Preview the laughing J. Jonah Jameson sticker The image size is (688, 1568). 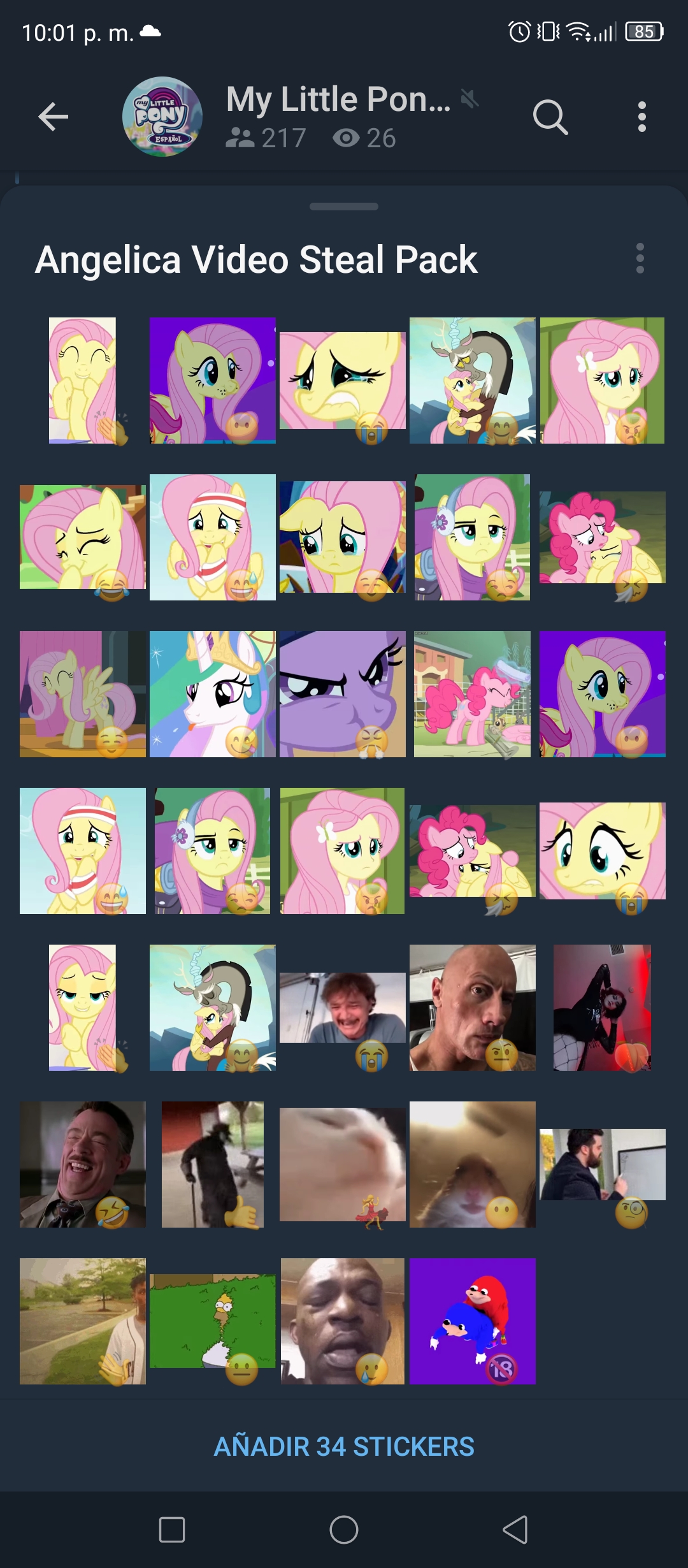(x=83, y=1165)
